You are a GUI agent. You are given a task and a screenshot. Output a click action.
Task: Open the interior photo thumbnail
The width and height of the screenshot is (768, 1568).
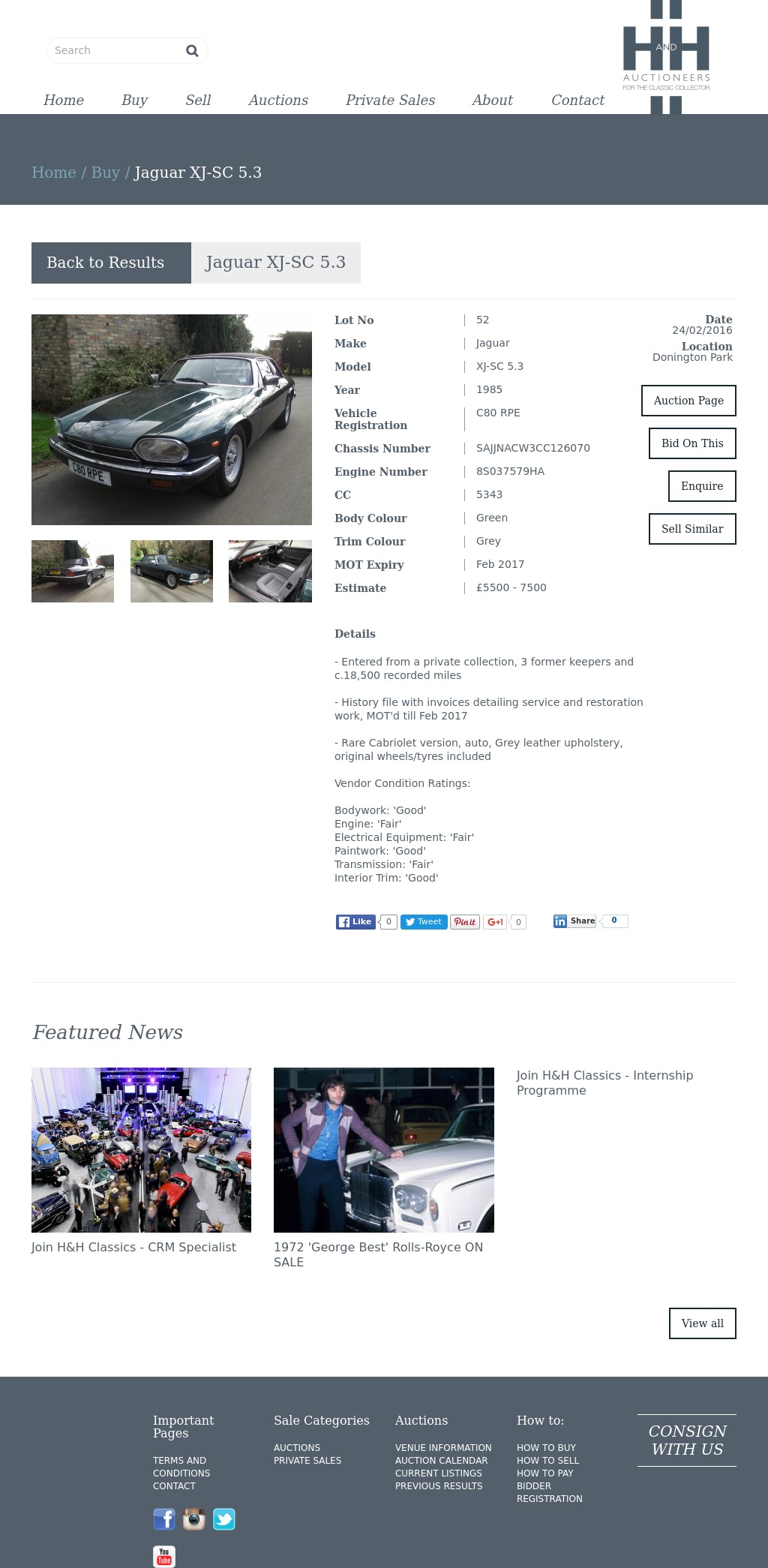(x=270, y=571)
